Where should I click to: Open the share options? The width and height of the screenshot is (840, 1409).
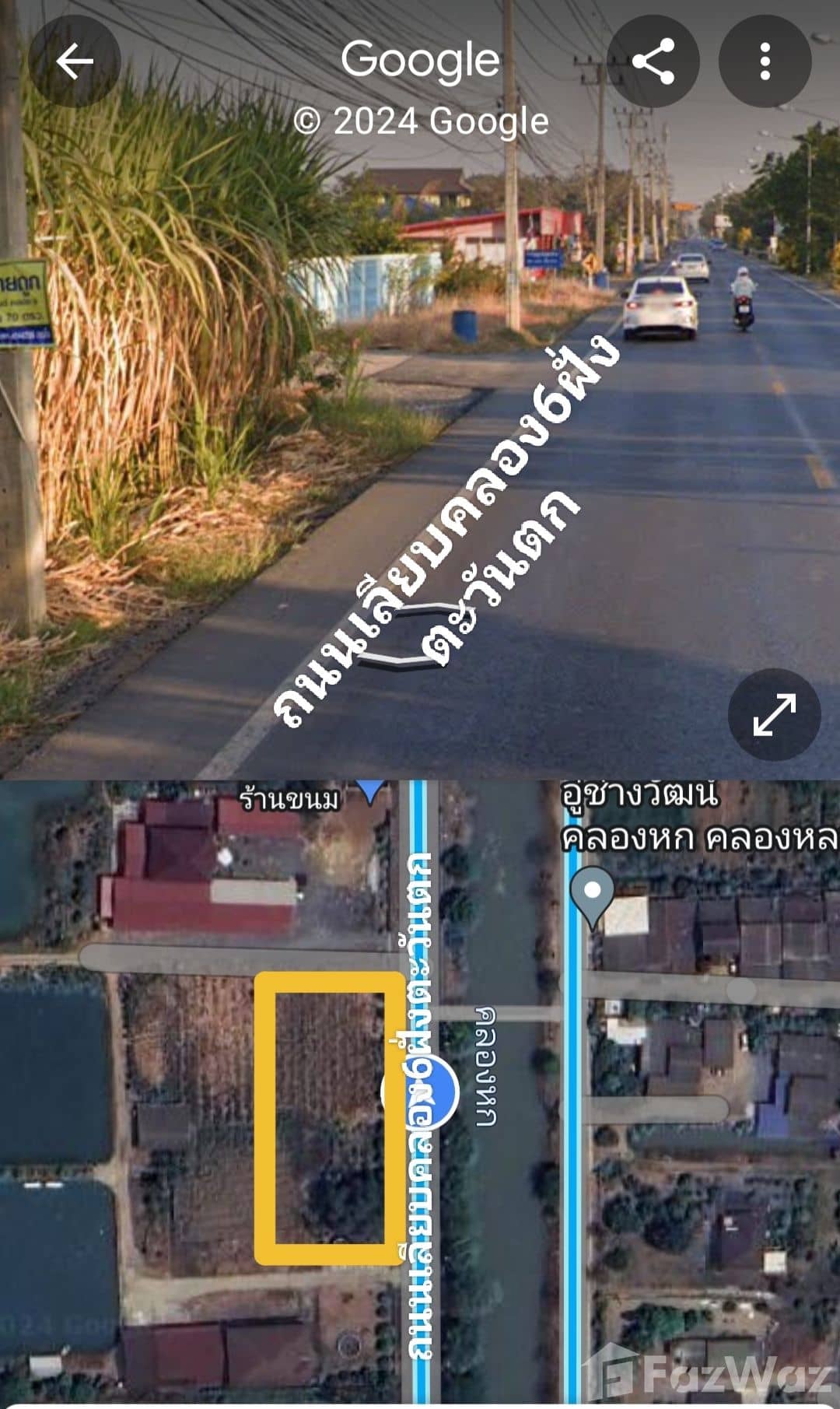tap(656, 61)
